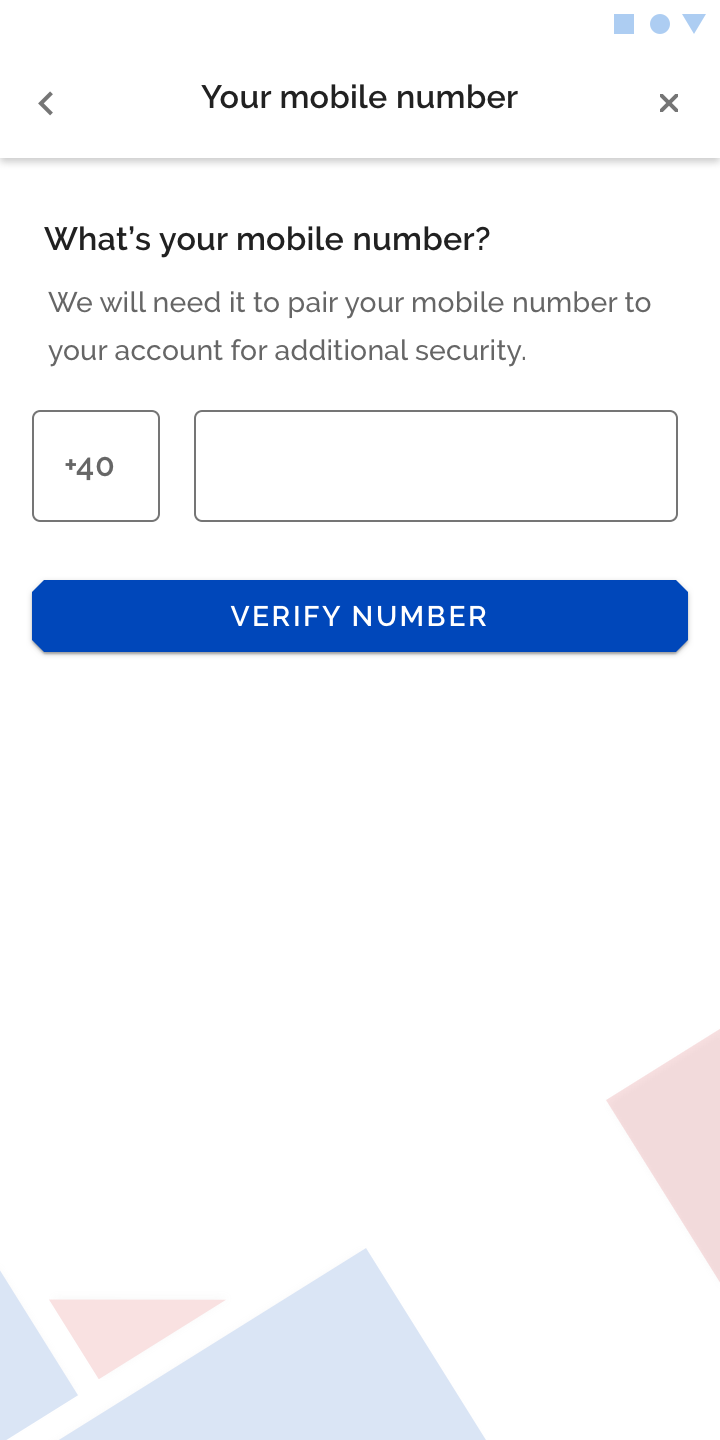720x1440 pixels.
Task: Open the +40 country code selector
Action: [96, 466]
